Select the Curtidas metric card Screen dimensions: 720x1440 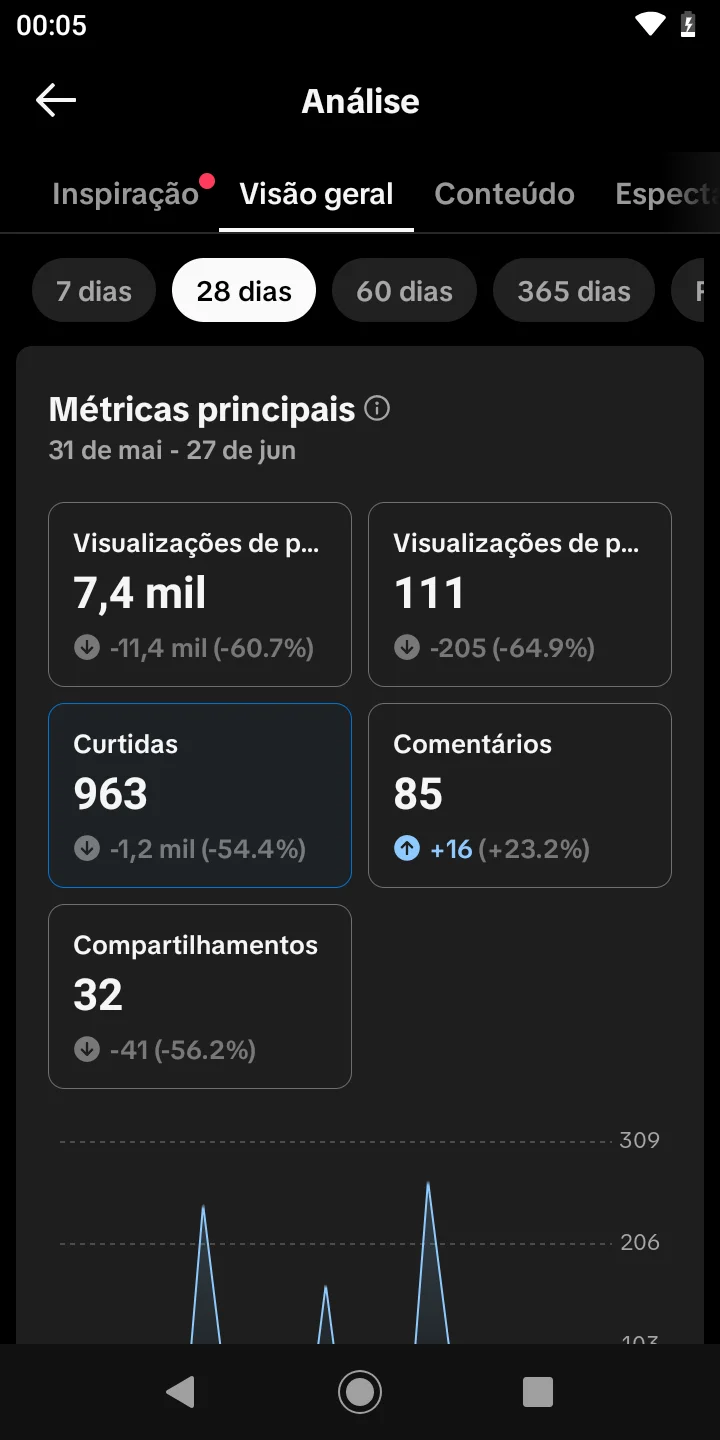pyautogui.click(x=200, y=795)
